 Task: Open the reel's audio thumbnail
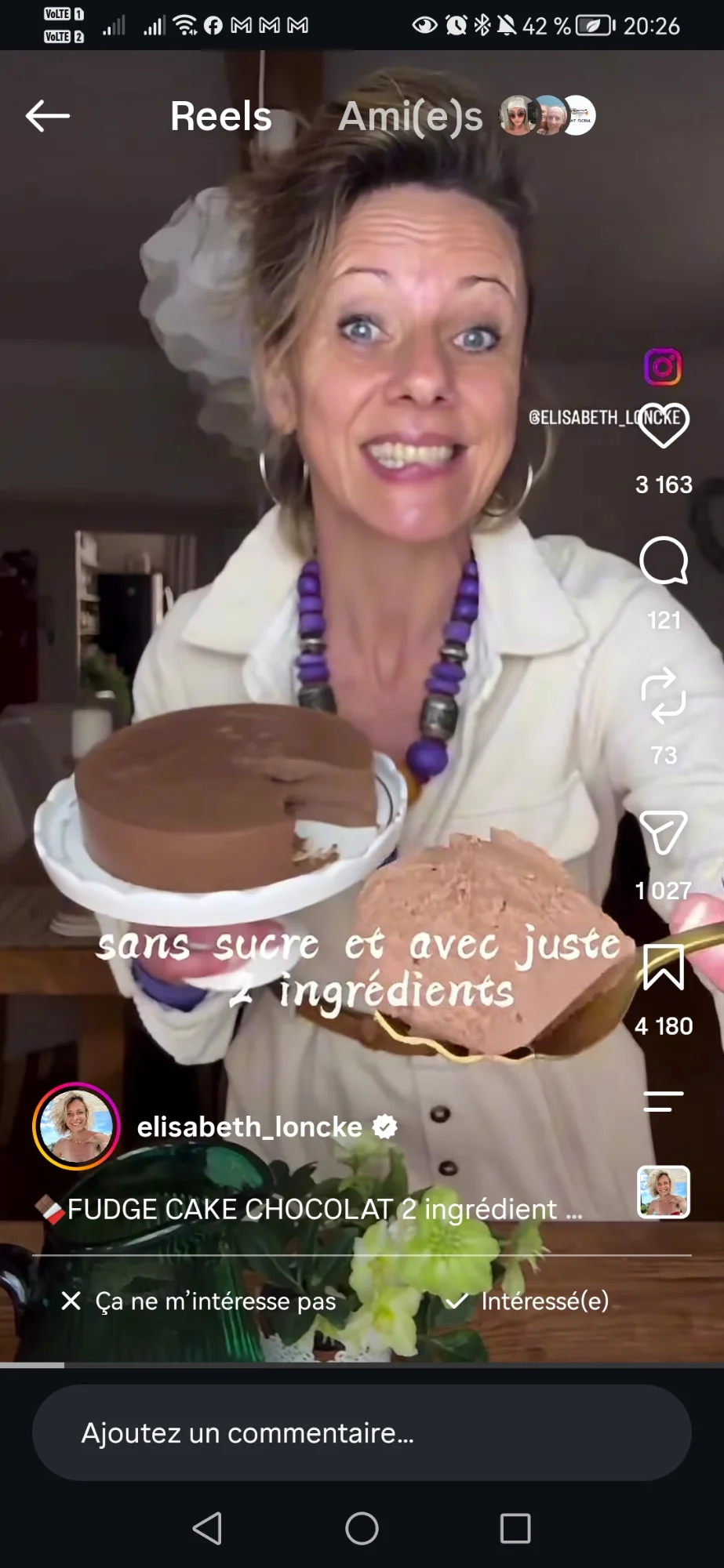664,1192
